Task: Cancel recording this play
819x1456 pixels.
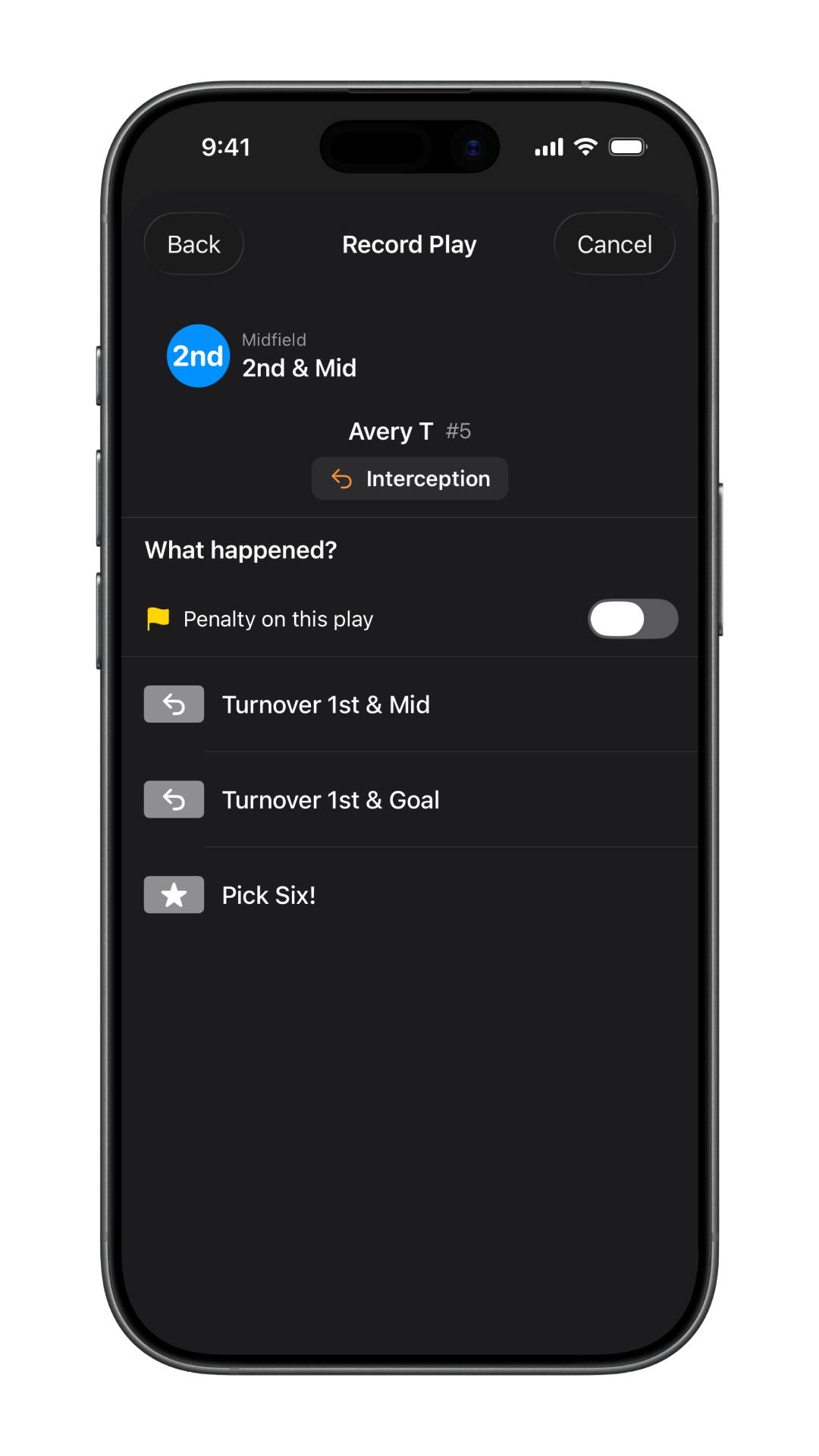Action: (x=614, y=244)
